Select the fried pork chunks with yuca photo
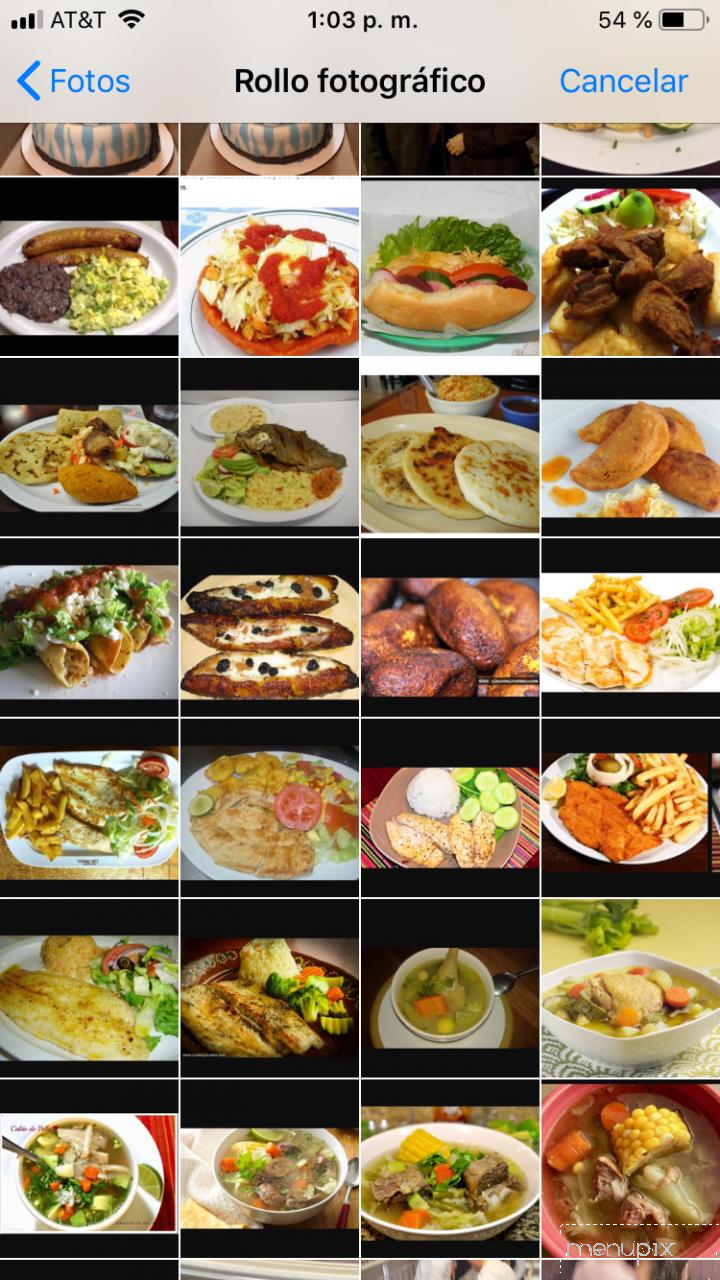Image resolution: width=720 pixels, height=1280 pixels. tap(630, 270)
